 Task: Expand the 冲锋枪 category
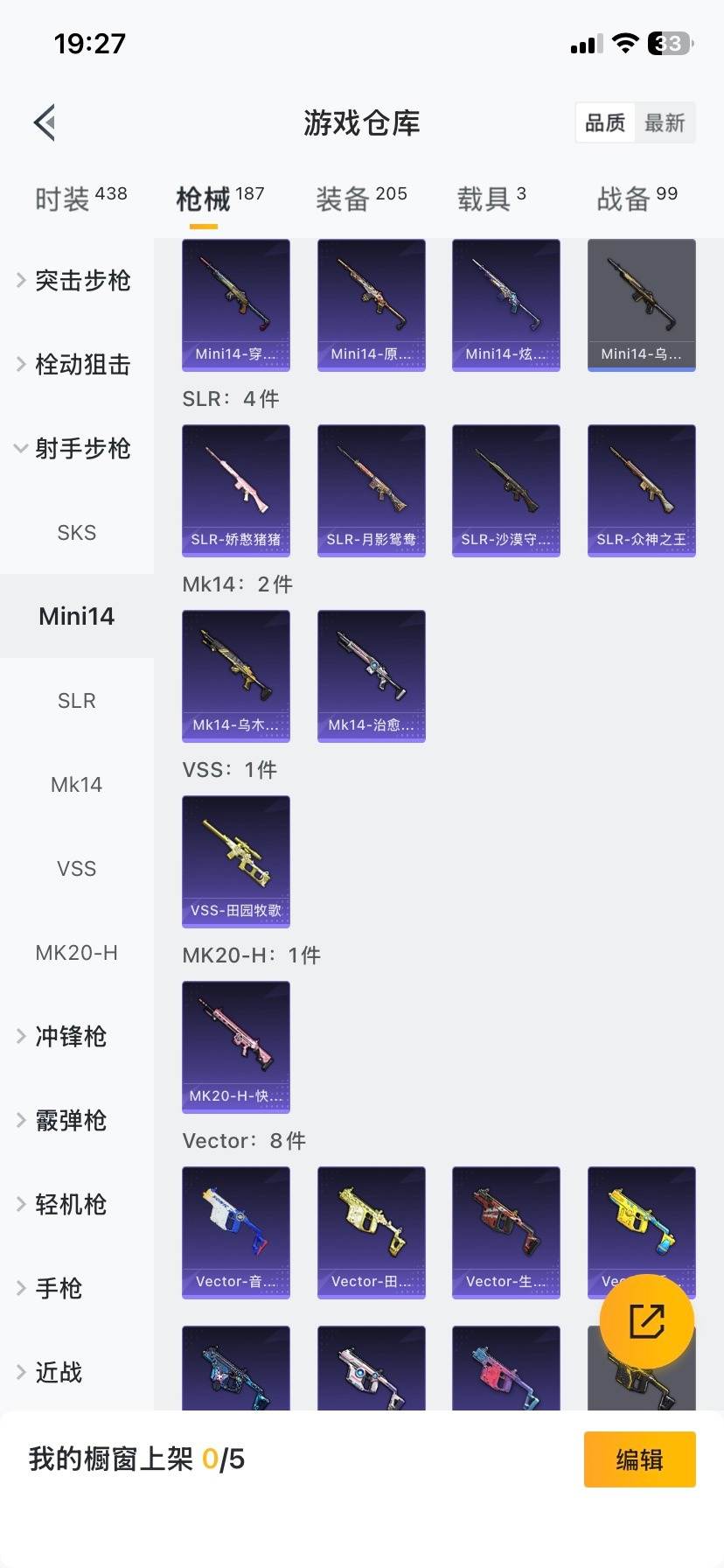point(70,1037)
